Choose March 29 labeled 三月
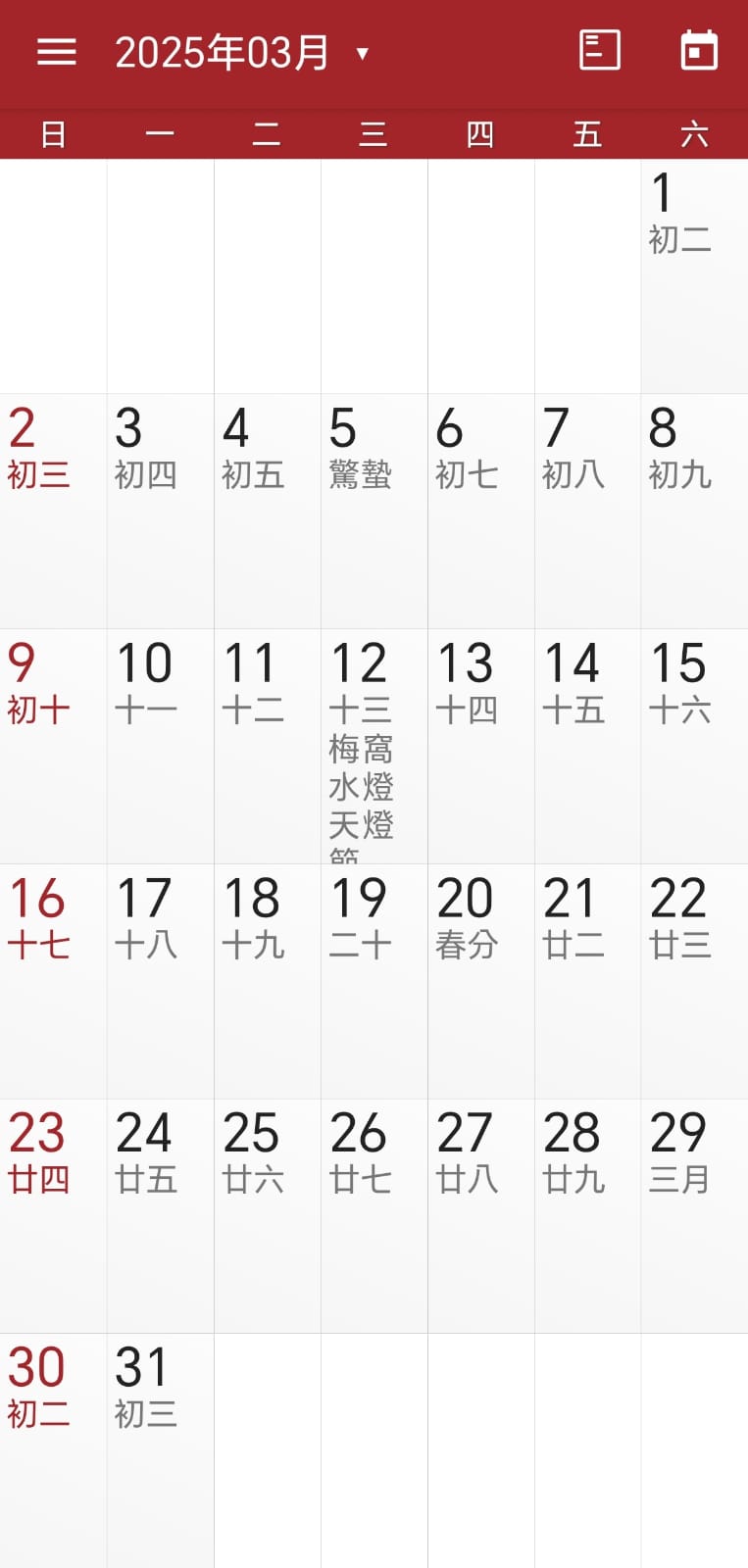 694,1216
